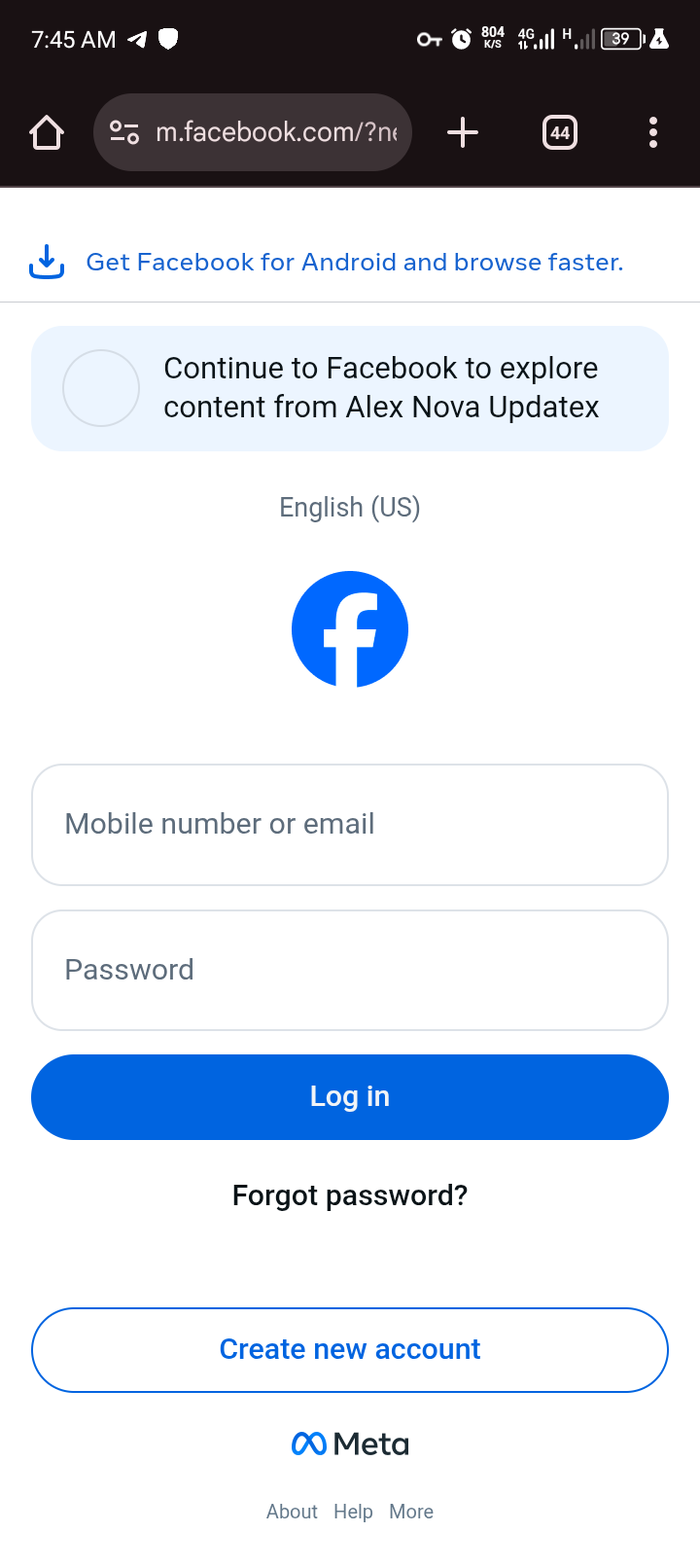Open the About link
Image resolution: width=700 pixels, height=1568 pixels.
point(292,1512)
